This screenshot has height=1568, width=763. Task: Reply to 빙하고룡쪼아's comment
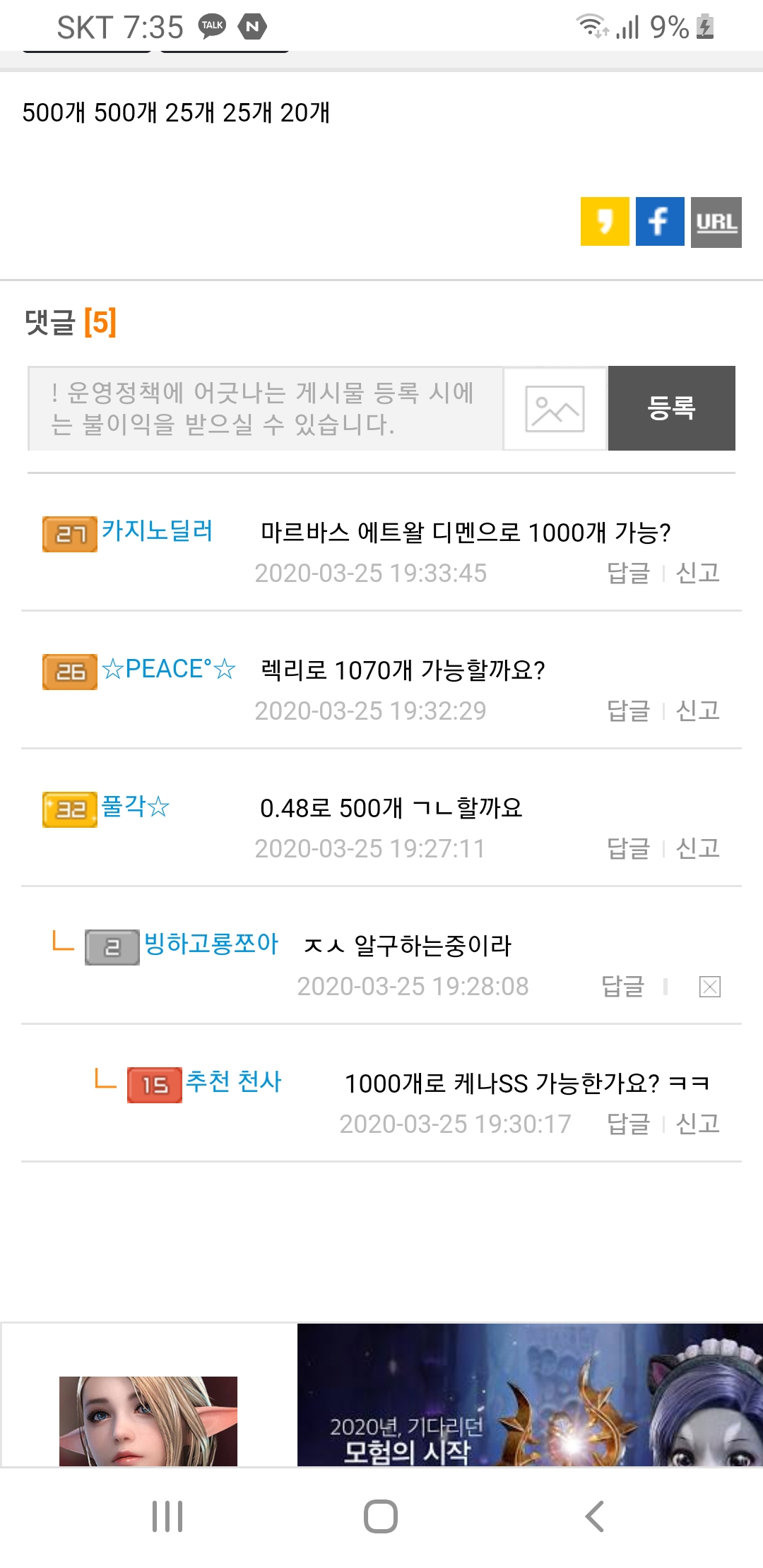pyautogui.click(x=622, y=986)
